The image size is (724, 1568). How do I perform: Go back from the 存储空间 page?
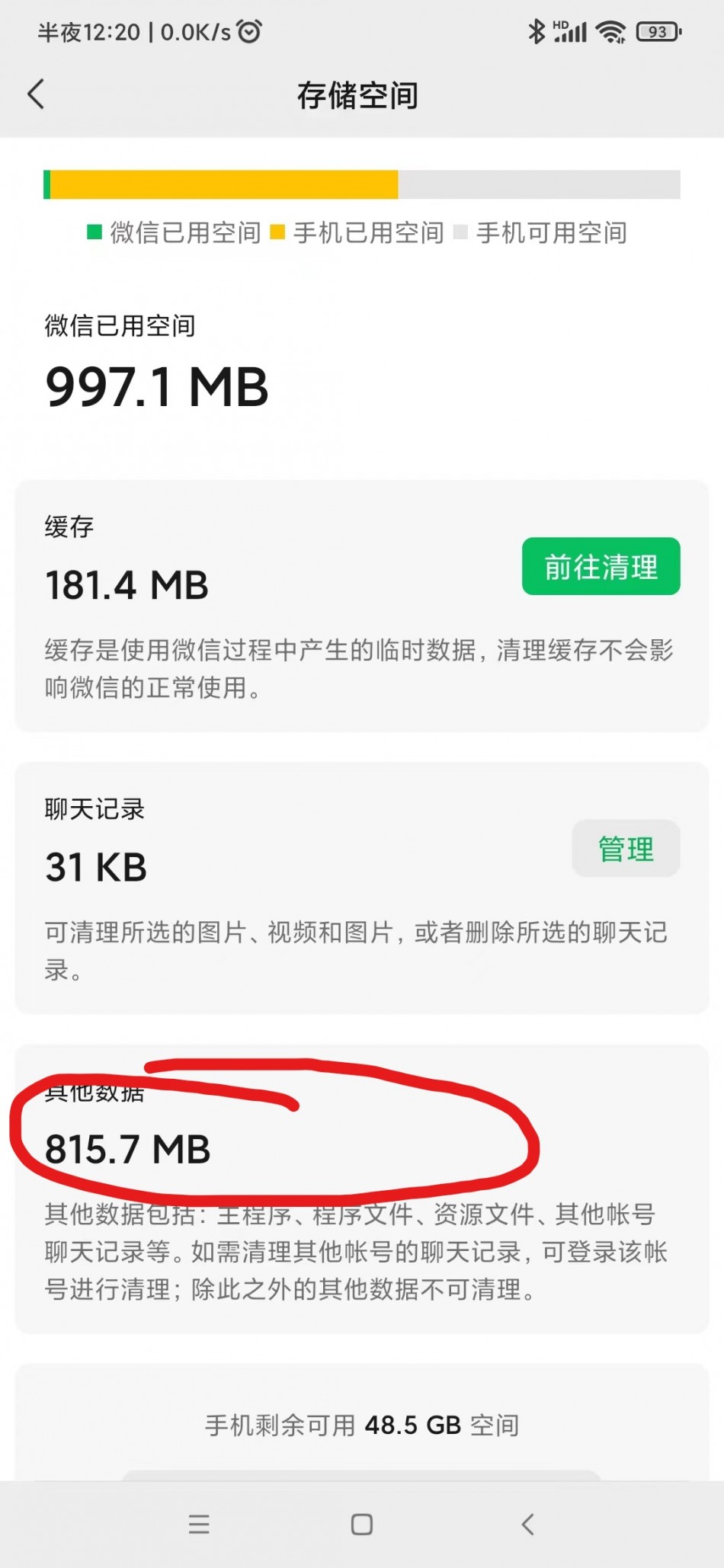tap(36, 94)
